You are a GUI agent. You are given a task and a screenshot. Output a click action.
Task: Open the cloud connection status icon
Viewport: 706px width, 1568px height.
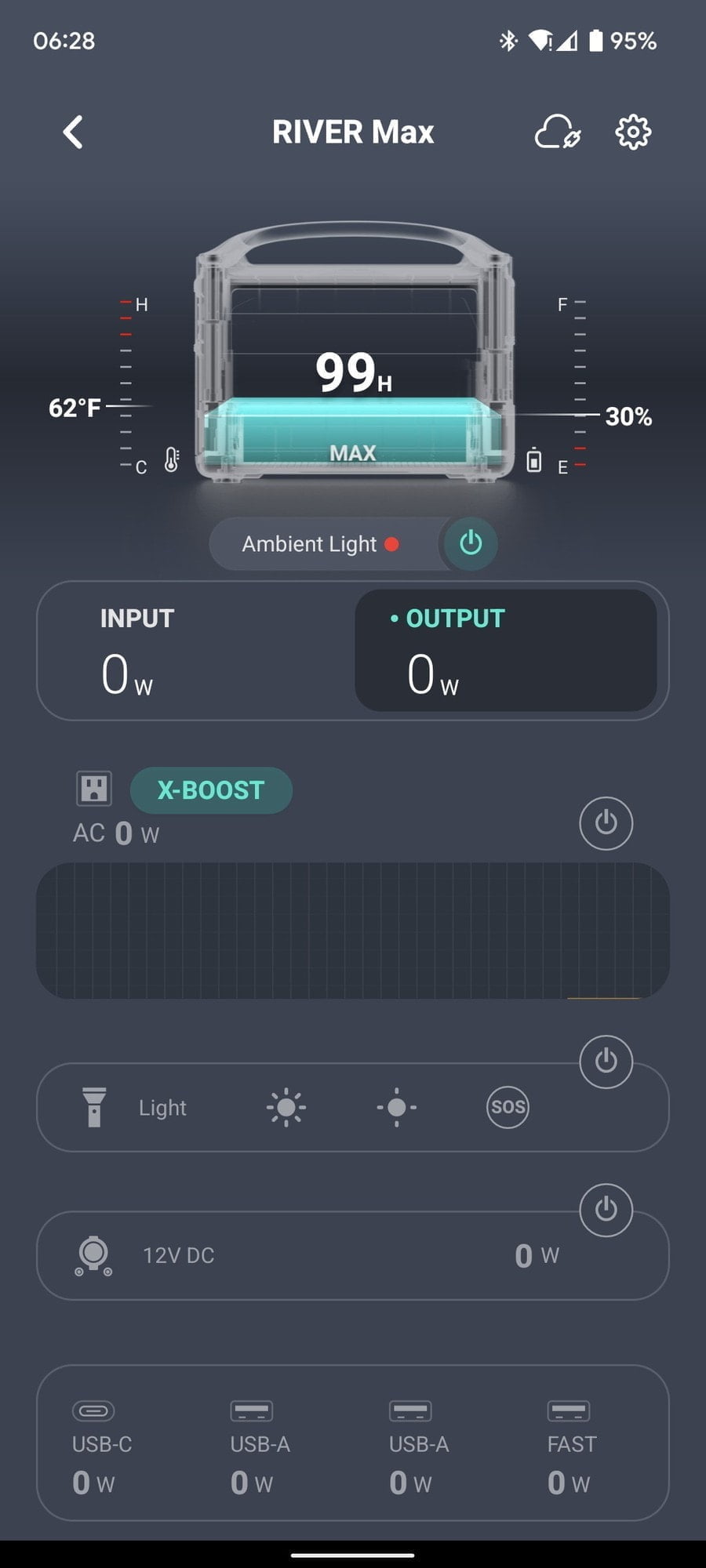point(557,132)
